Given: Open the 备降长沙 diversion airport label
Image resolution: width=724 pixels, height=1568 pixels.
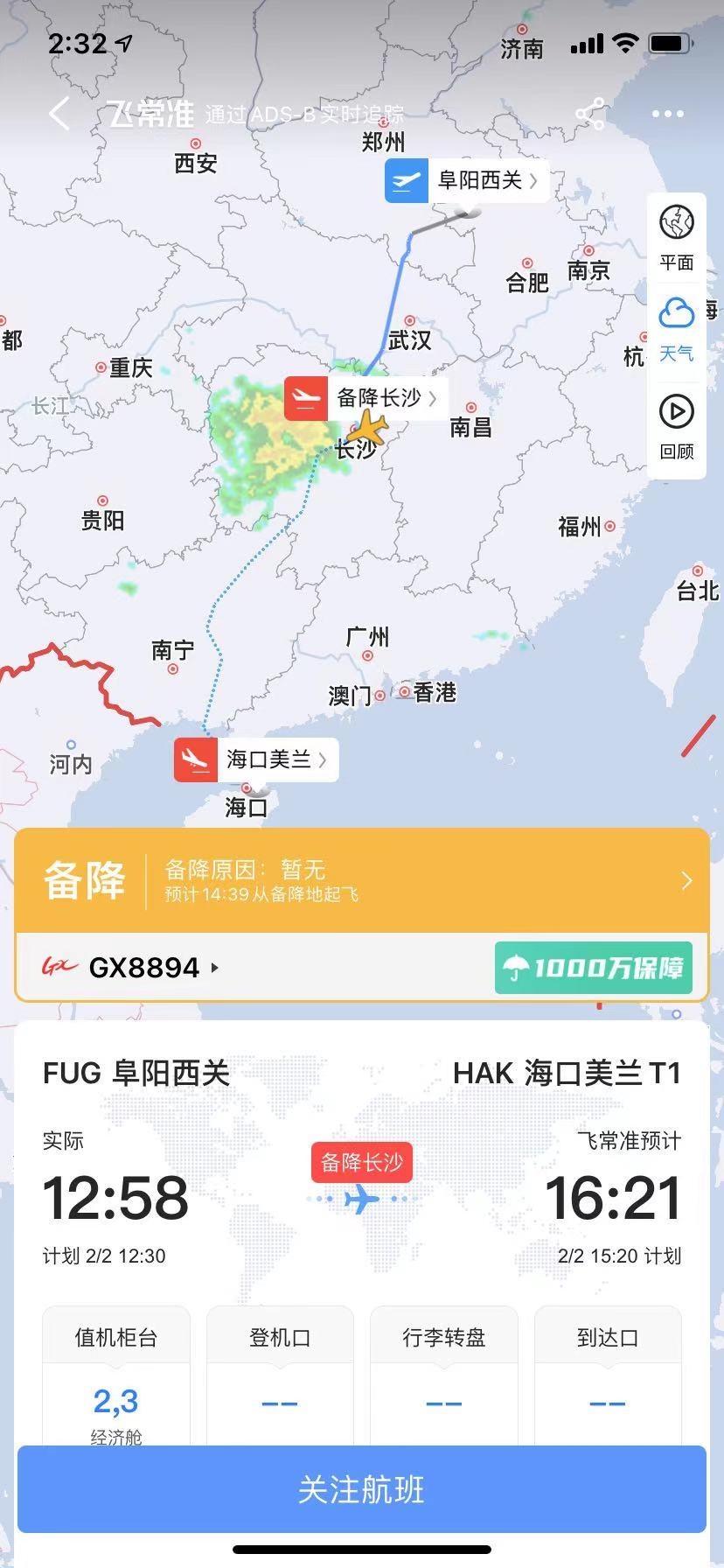Looking at the screenshot, I should click(366, 398).
